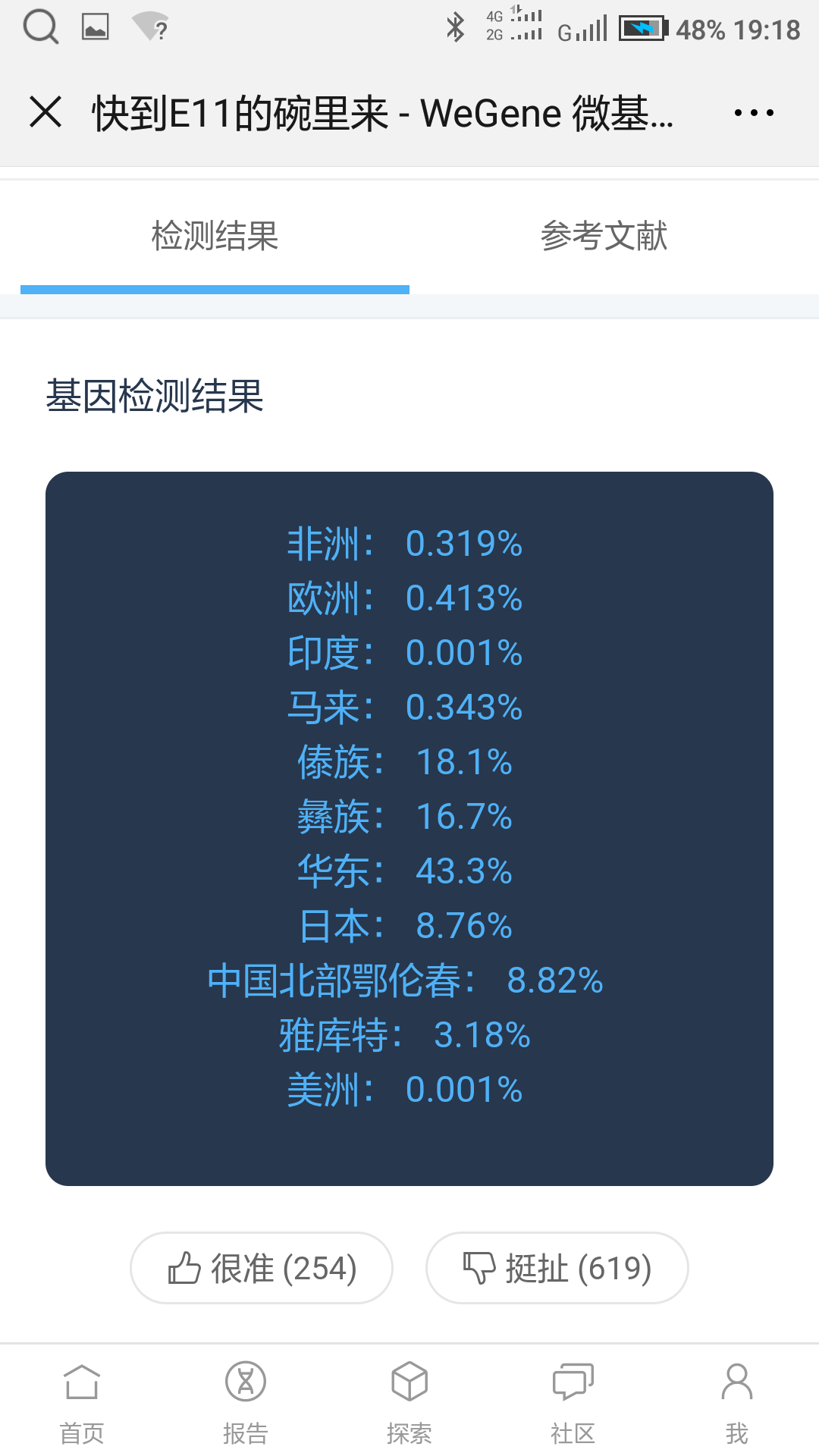
Task: Open the 我 profile tab
Action: pyautogui.click(x=737, y=1403)
